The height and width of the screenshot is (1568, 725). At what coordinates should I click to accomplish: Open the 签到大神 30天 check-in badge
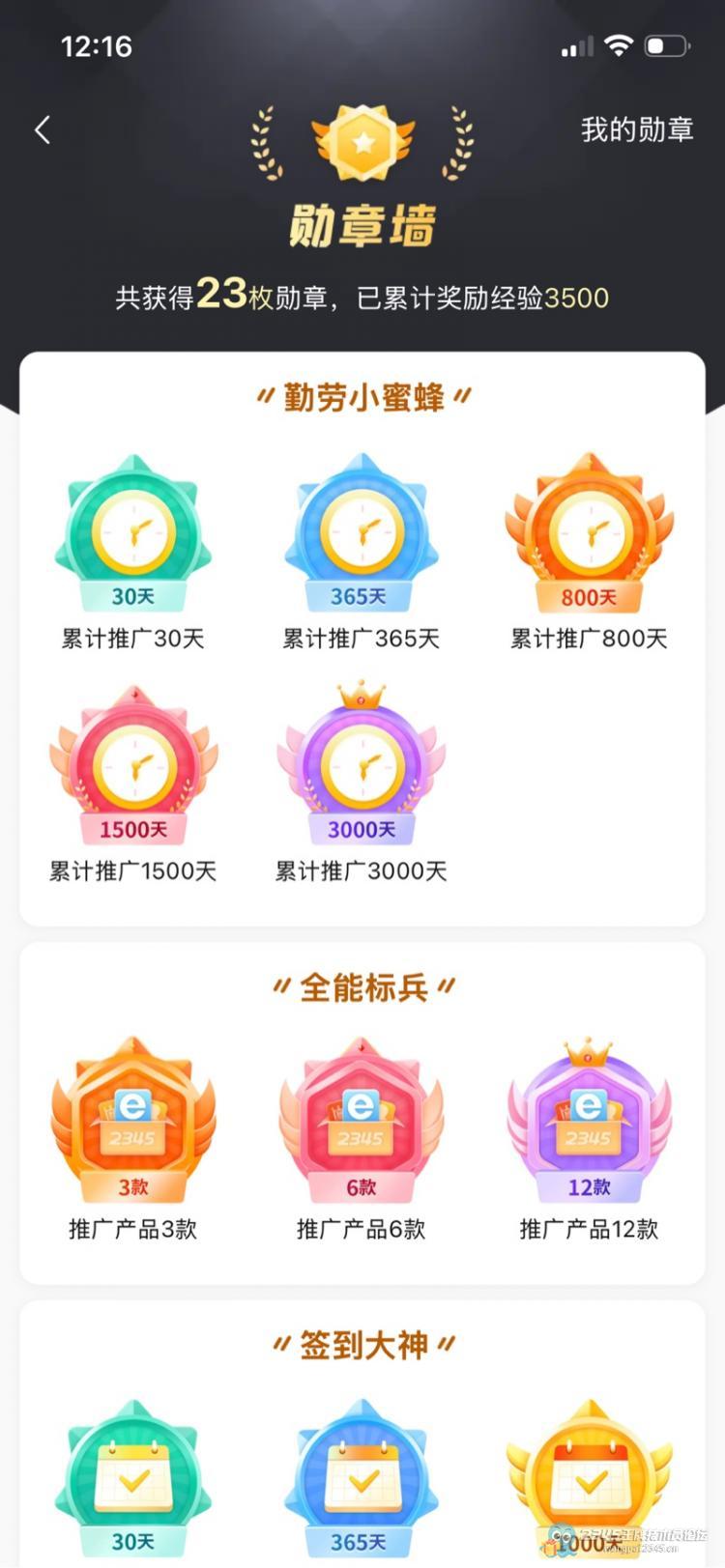coord(133,1478)
